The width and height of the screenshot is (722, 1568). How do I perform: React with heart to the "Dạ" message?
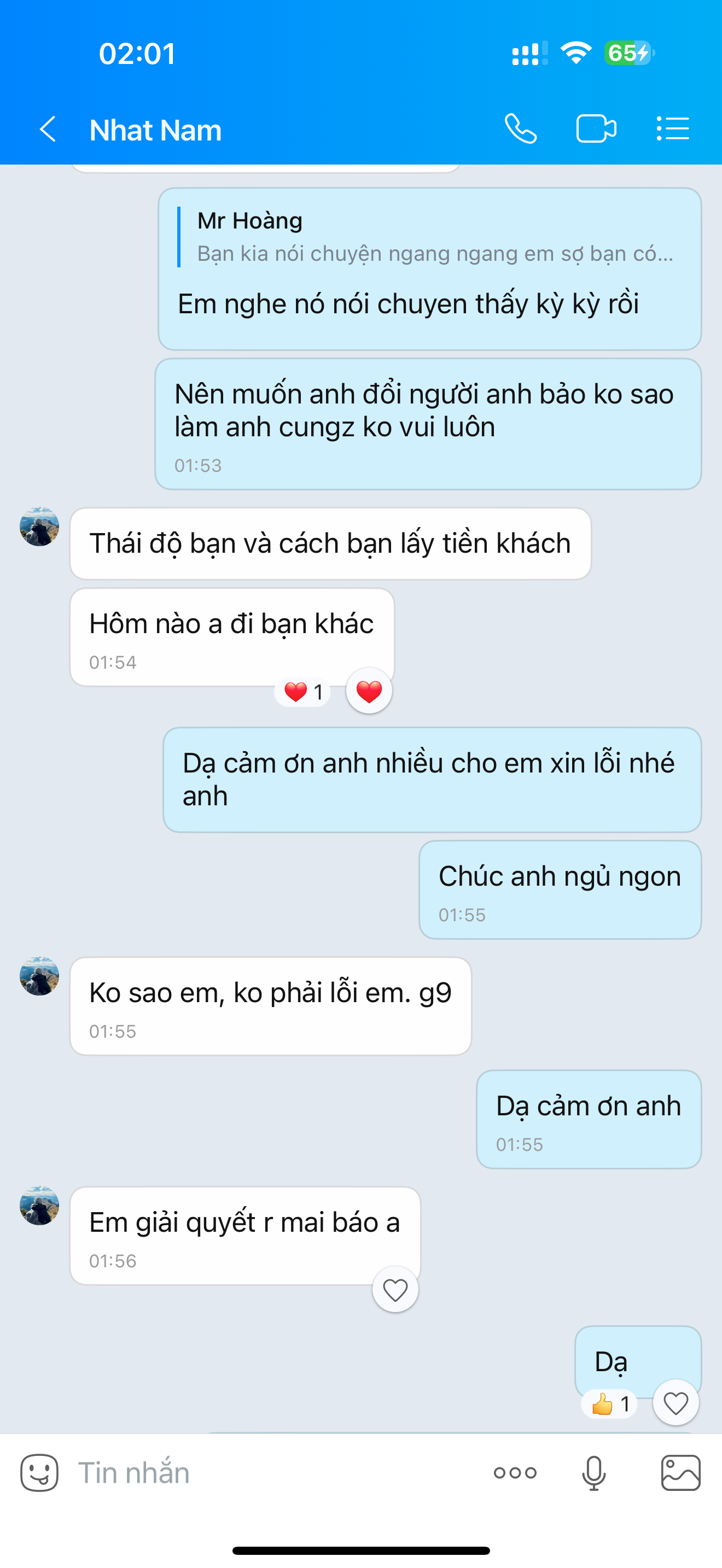tap(675, 1403)
